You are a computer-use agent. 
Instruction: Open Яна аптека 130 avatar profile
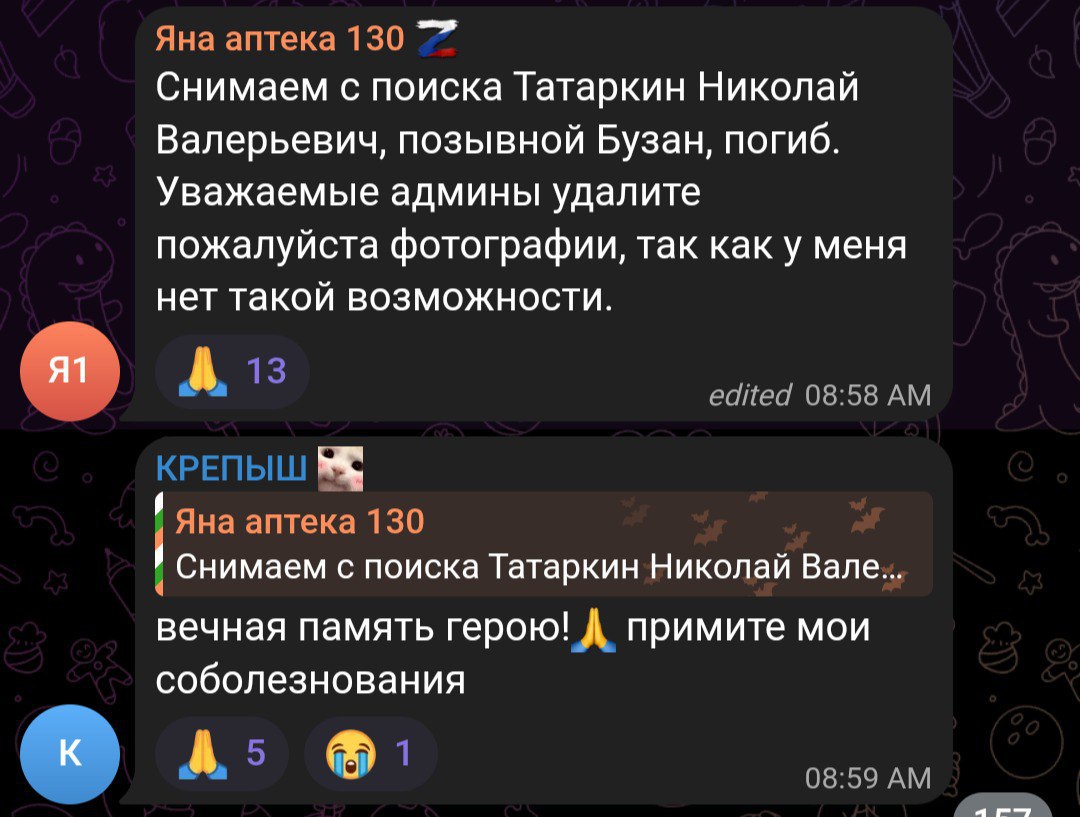[x=69, y=371]
